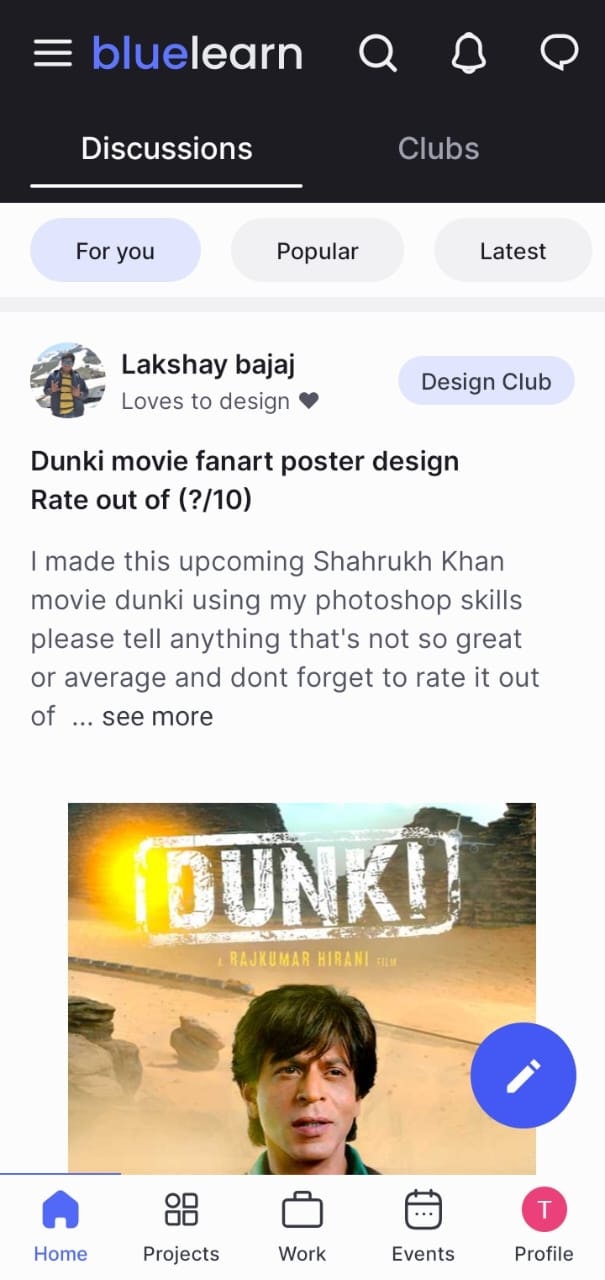Open the search icon
This screenshot has height=1280, width=605.
(x=378, y=53)
